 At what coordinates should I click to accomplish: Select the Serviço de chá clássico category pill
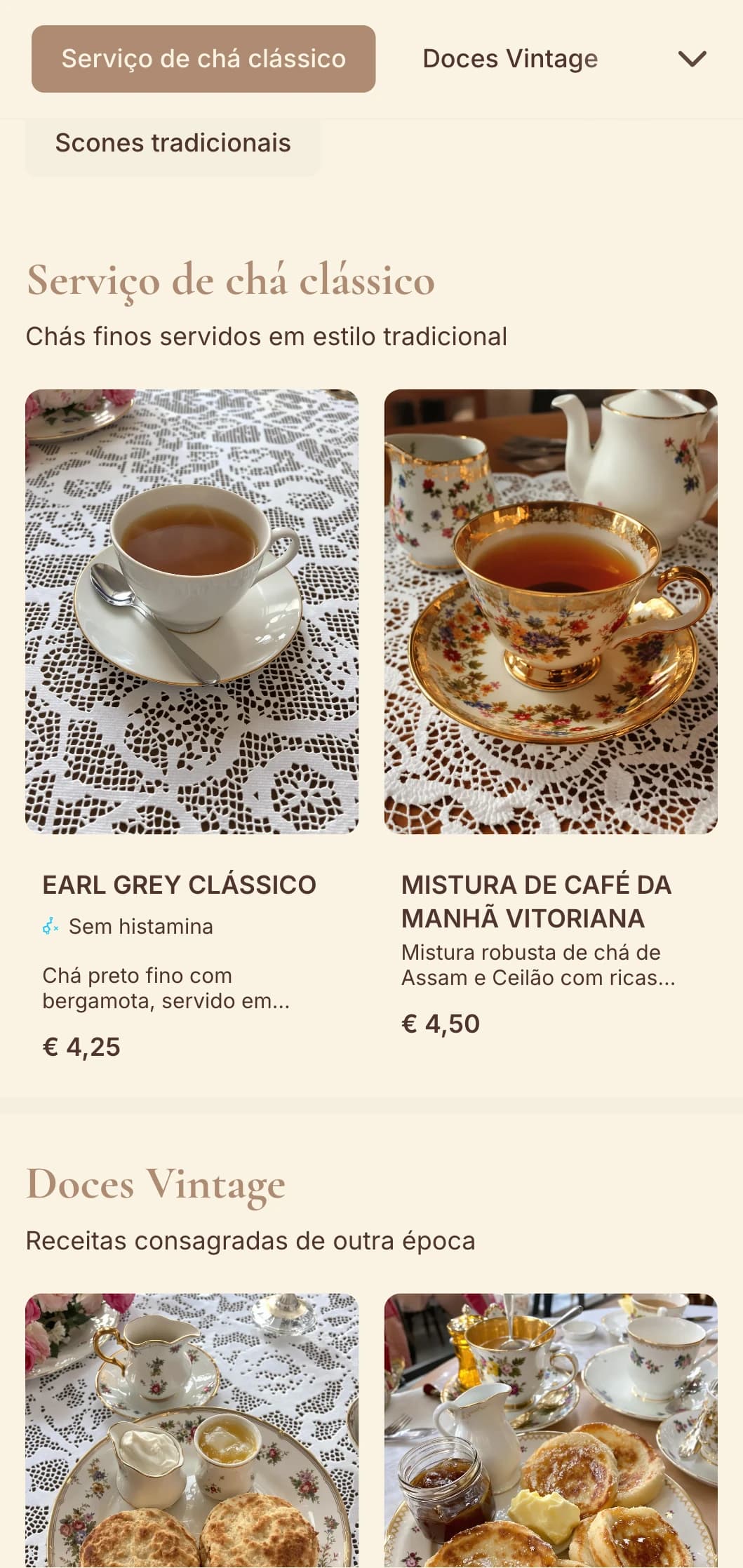(x=203, y=59)
